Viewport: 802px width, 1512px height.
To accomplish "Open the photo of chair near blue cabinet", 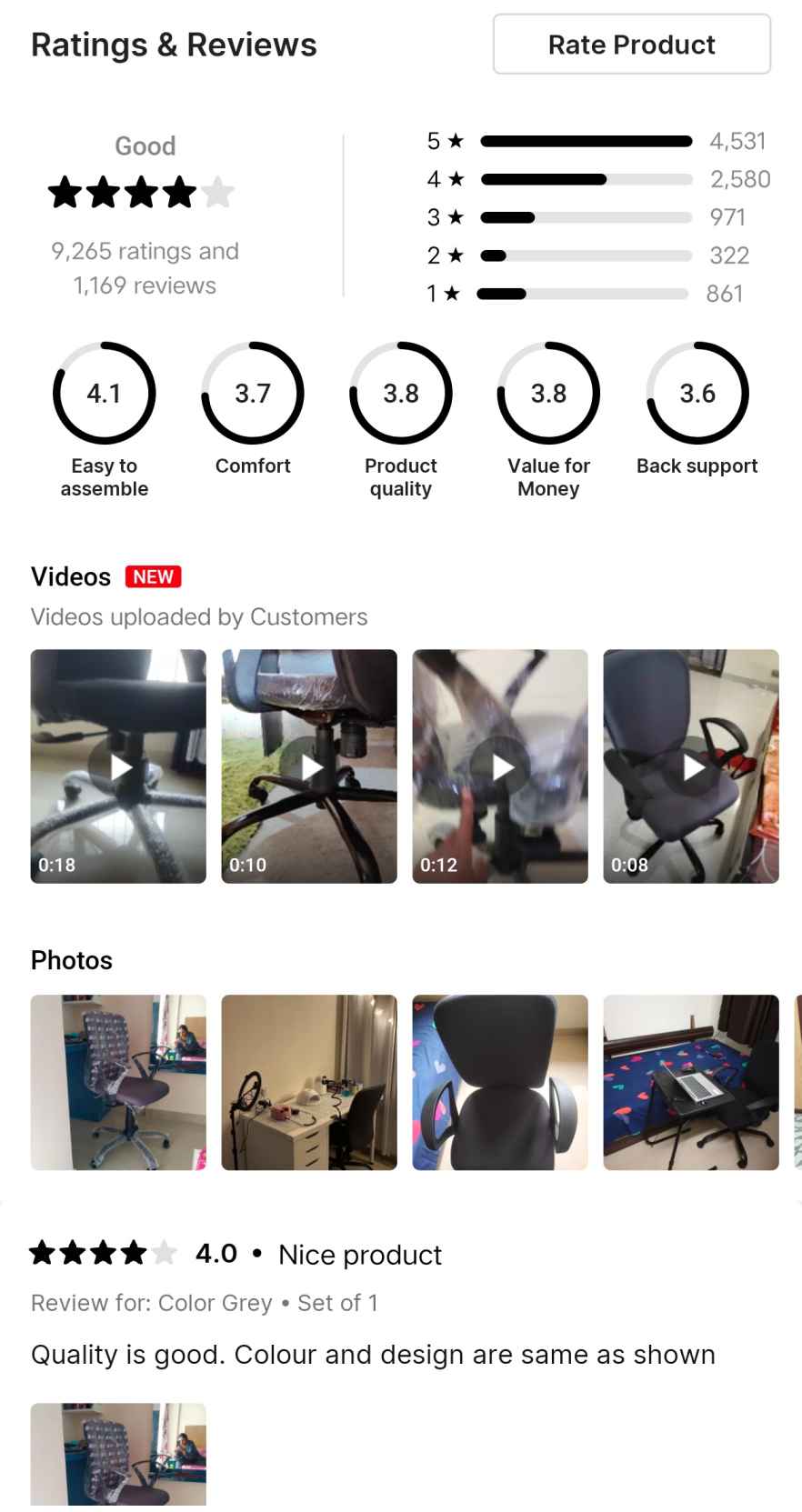I will click(x=119, y=1082).
